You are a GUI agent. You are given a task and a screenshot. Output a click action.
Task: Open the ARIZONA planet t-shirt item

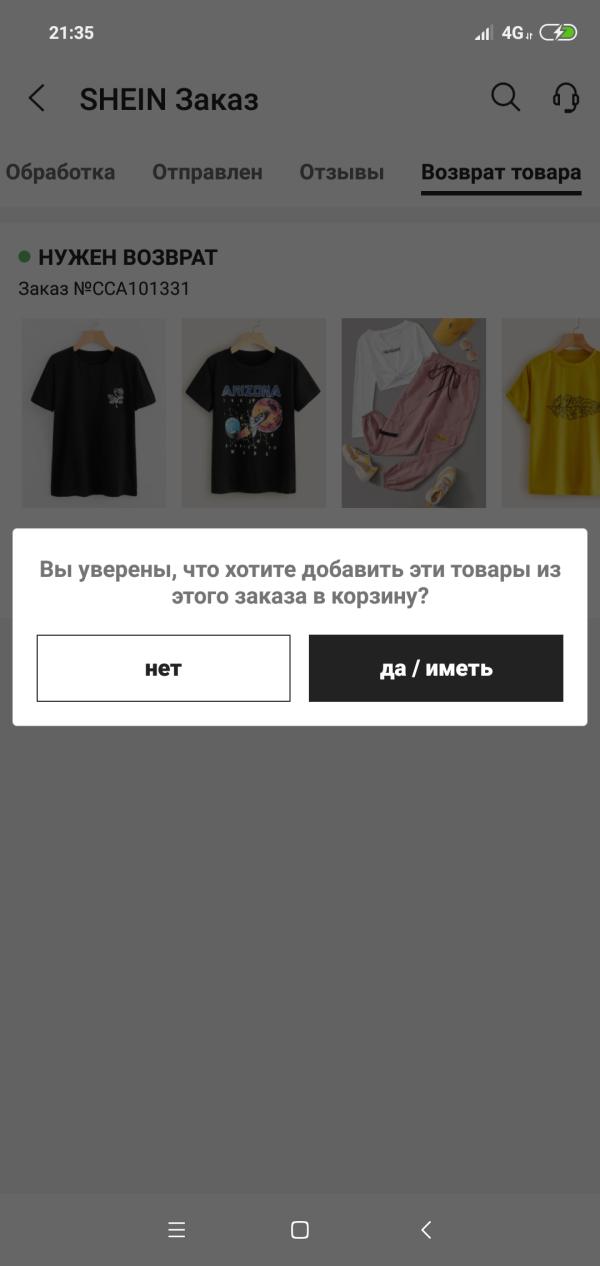point(253,412)
